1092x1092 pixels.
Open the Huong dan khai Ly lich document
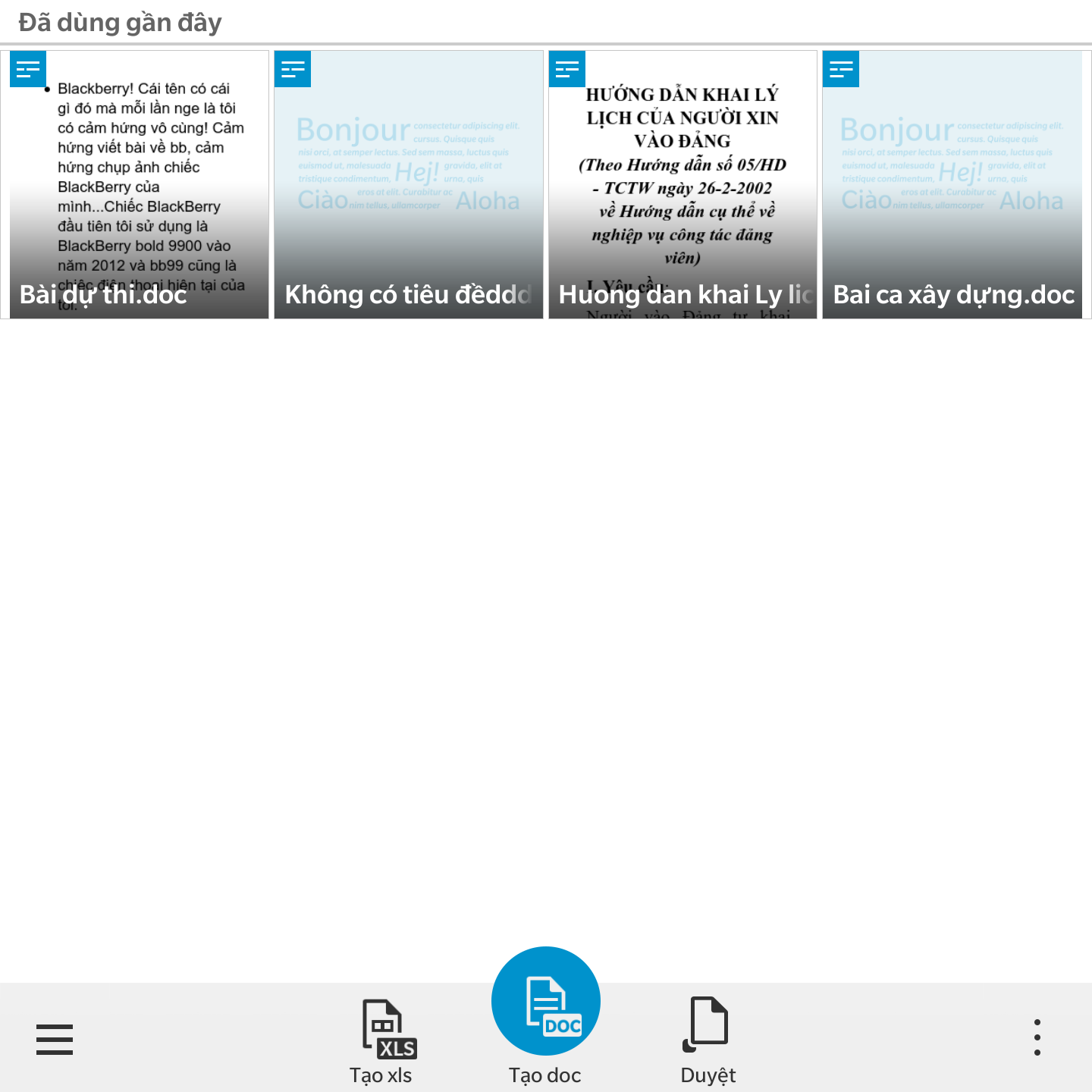pos(682,185)
